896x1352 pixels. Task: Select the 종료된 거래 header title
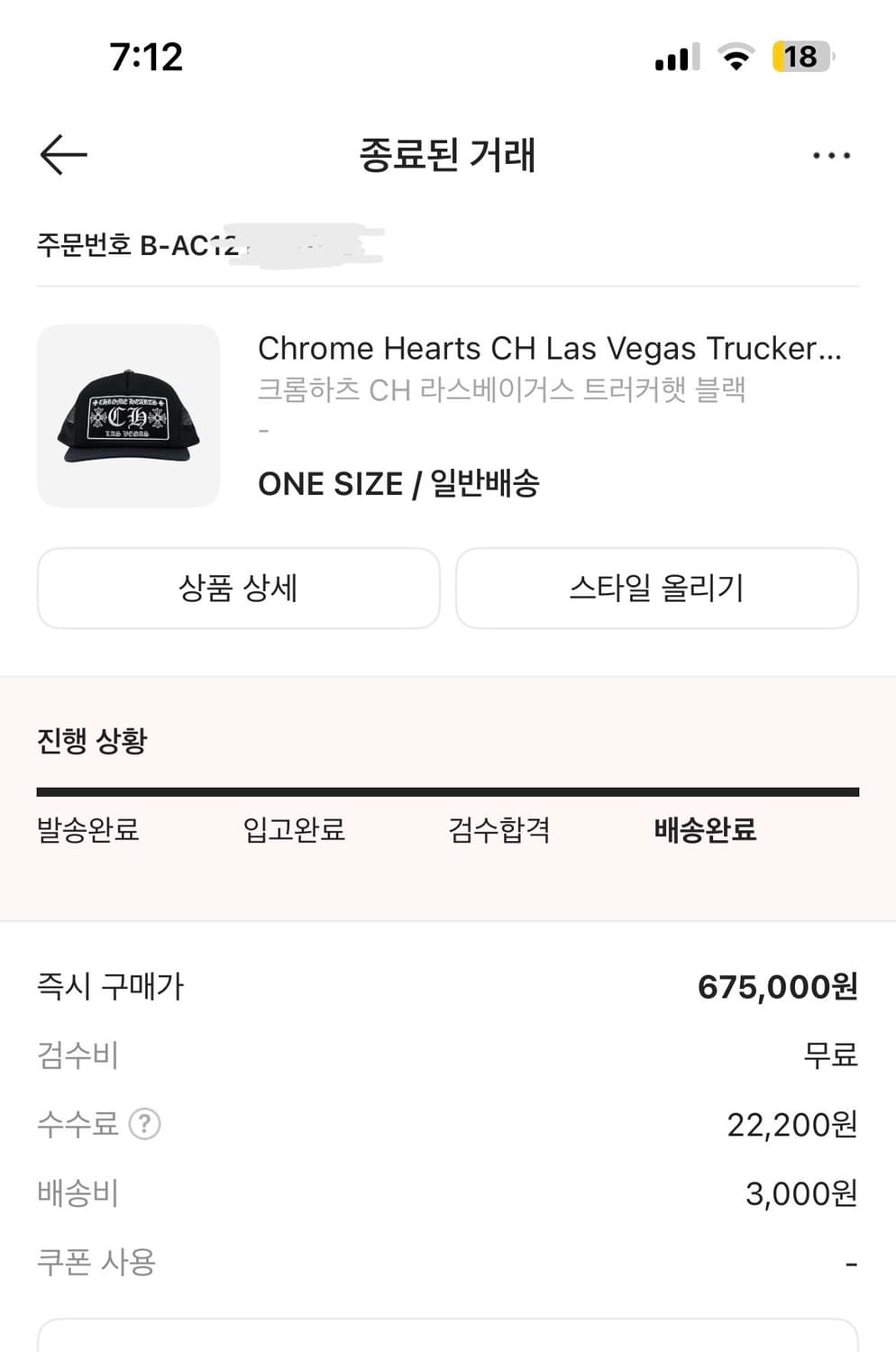coord(448,155)
